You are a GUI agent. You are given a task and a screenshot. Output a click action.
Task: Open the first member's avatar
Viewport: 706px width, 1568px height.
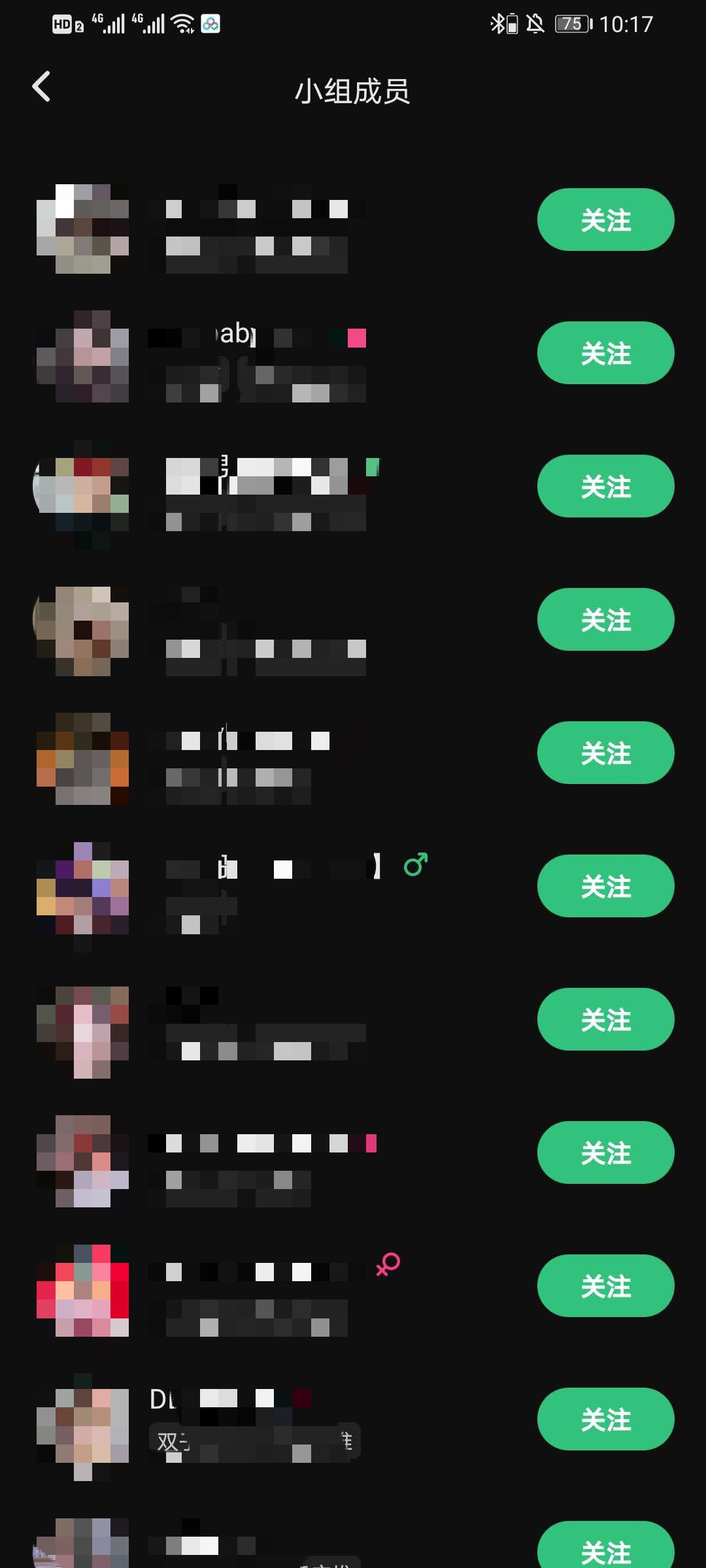coord(82,229)
